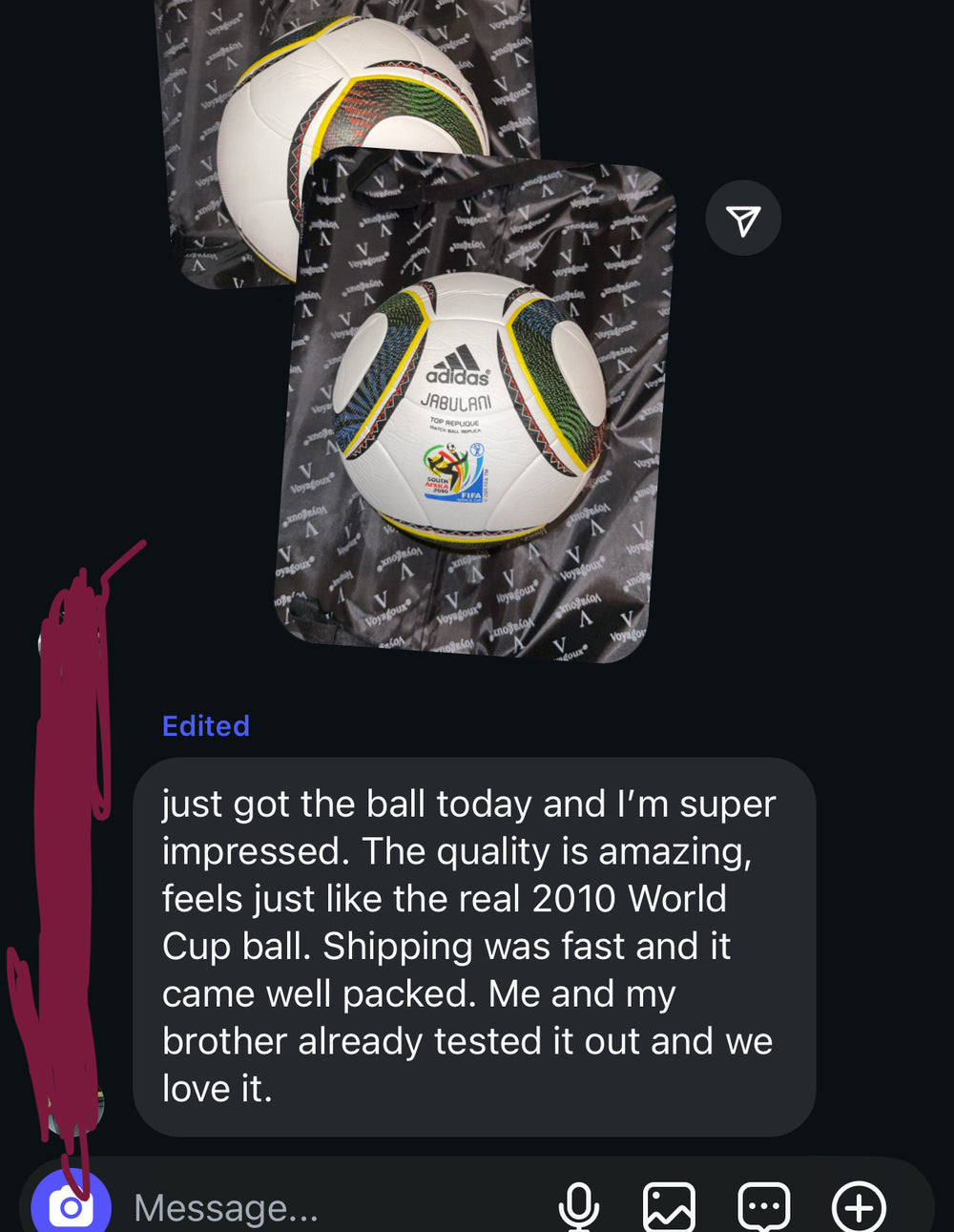The height and width of the screenshot is (1232, 954).
Task: Forward the shared Jabulani ball photos
Action: point(742,219)
